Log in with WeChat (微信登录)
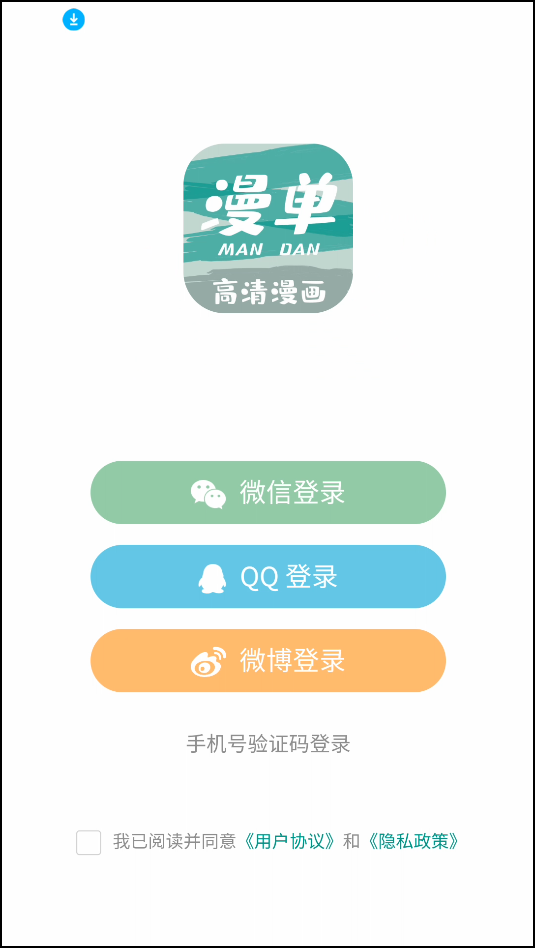The image size is (535, 948). 268,492
